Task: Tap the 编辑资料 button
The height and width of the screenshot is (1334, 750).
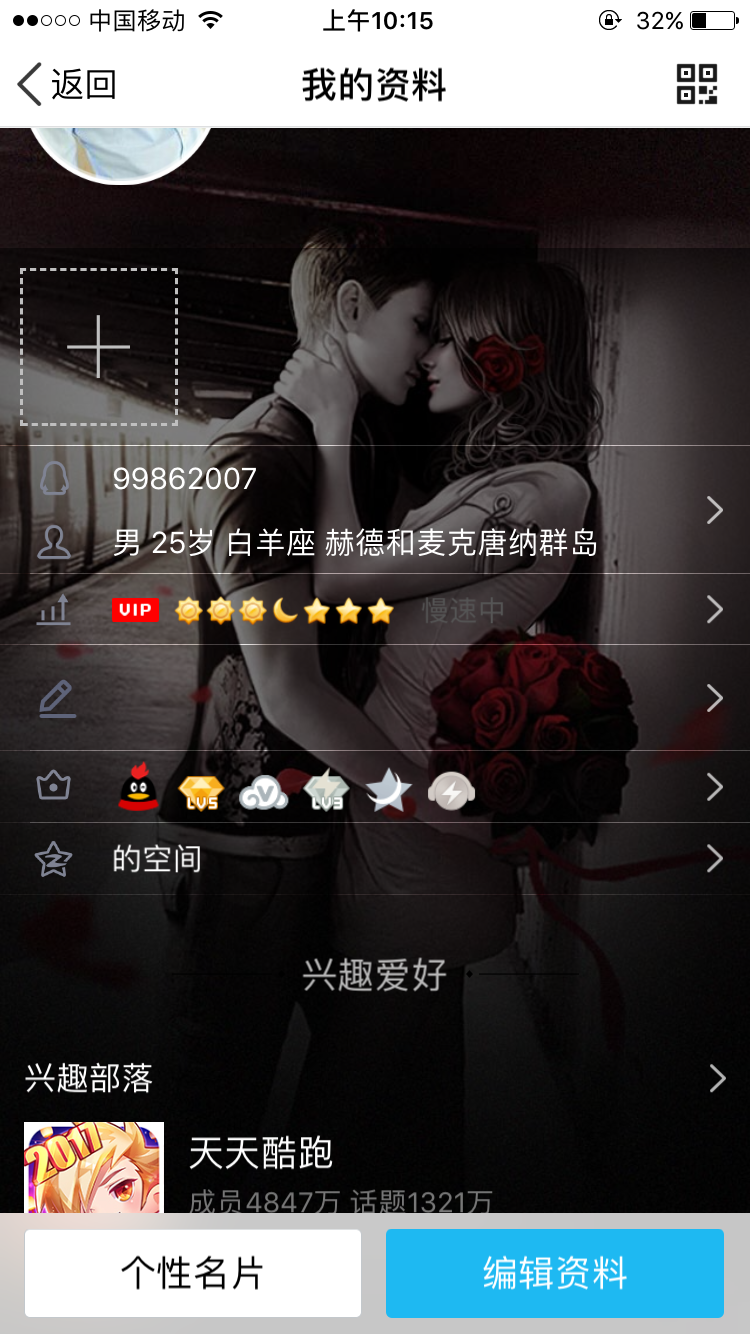Action: 555,1273
